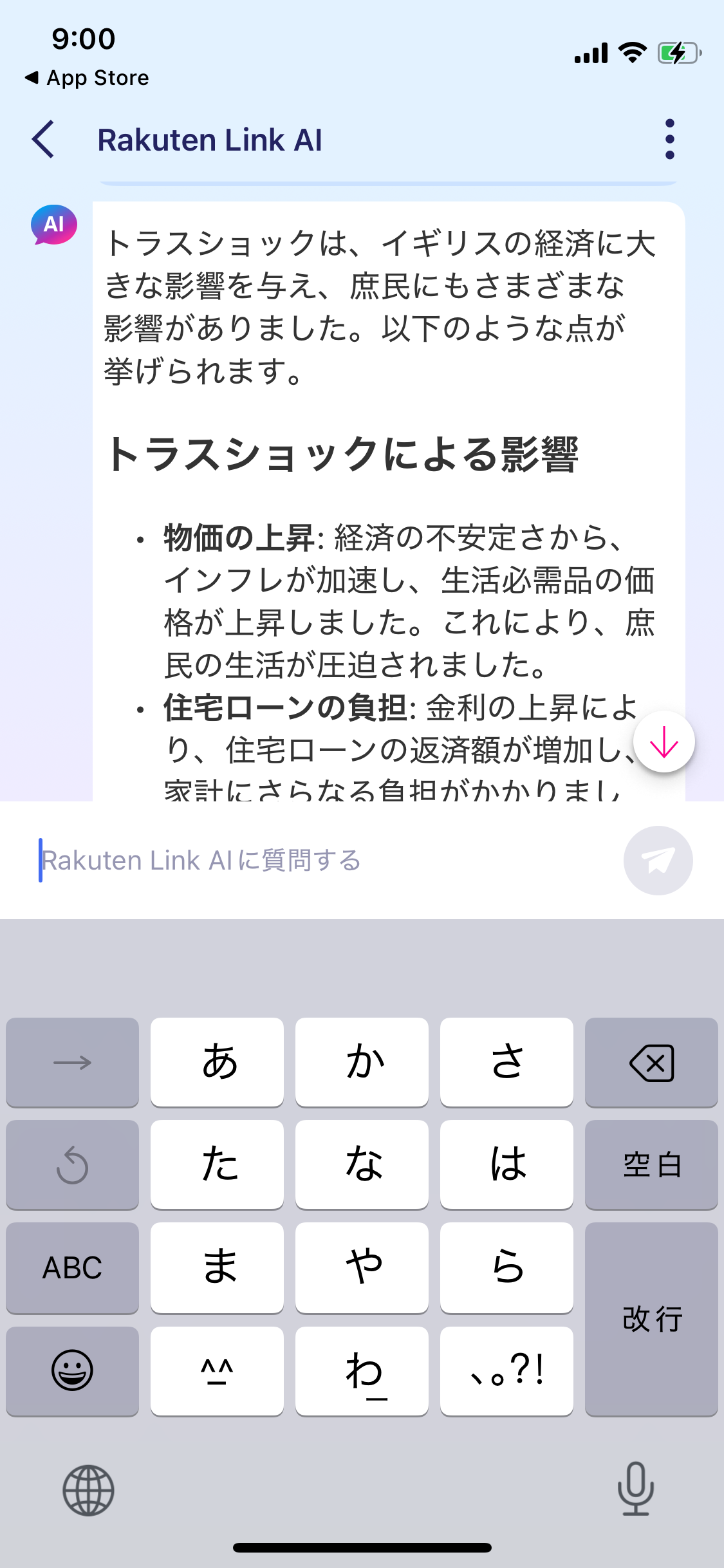
Task: Open the emoji keyboard
Action: point(72,1370)
